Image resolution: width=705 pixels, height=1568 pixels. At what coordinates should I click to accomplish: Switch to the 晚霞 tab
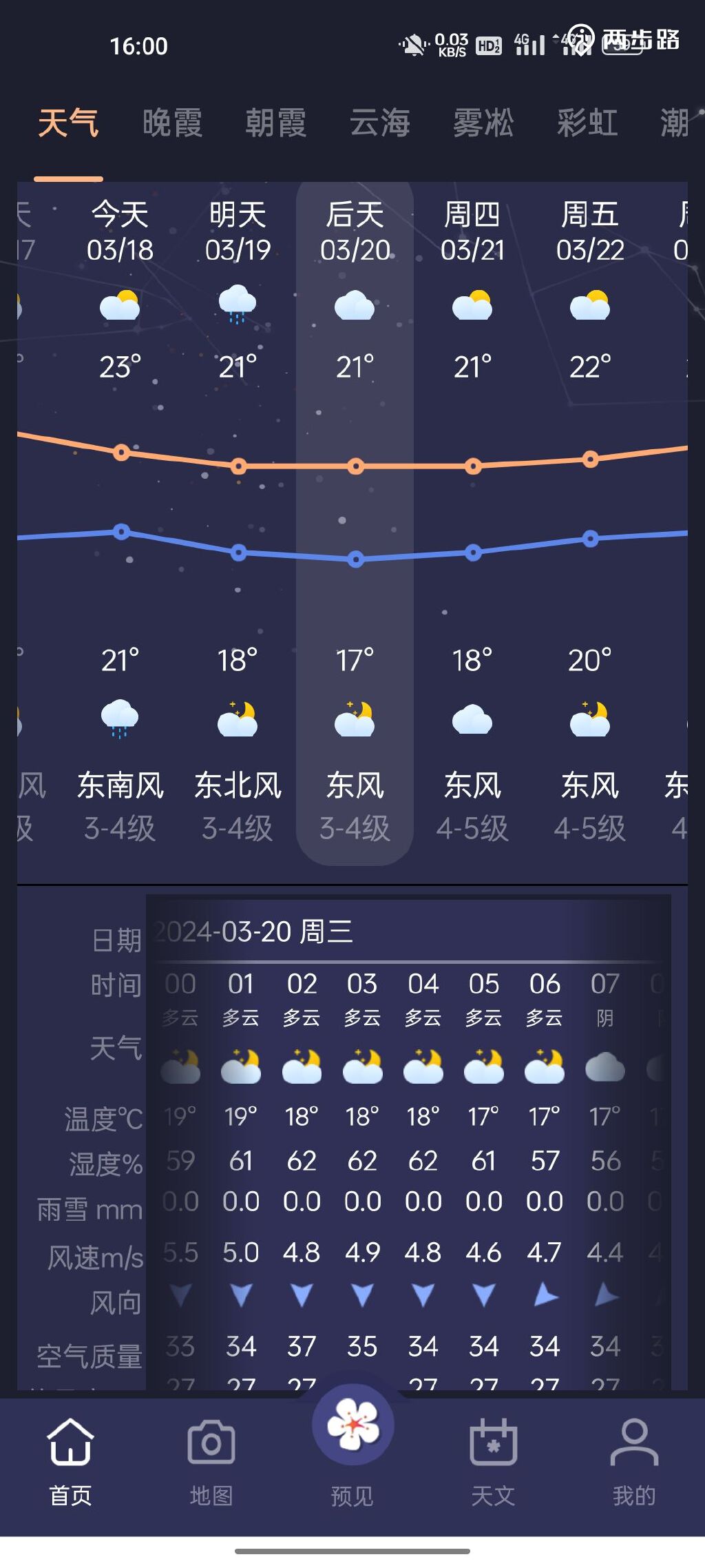(x=172, y=123)
